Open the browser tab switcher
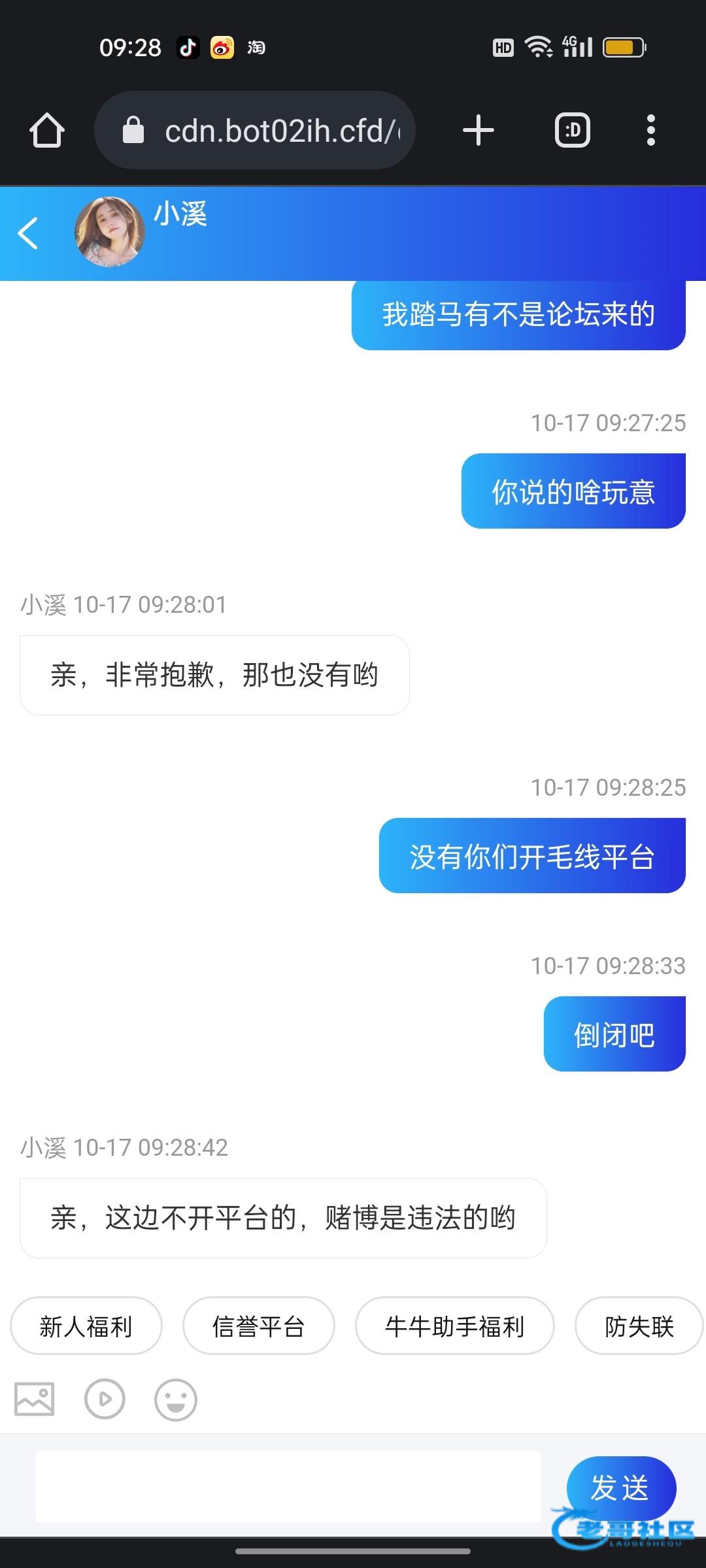The image size is (706, 1568). [573, 130]
